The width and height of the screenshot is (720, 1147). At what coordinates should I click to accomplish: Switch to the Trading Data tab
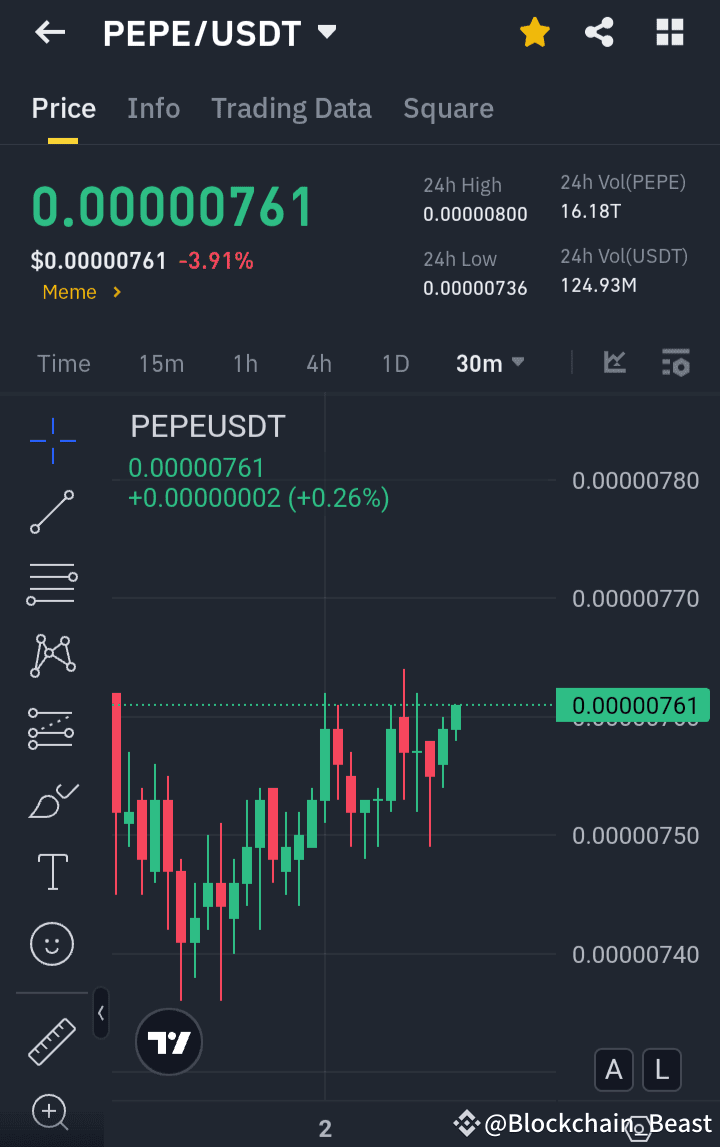(291, 108)
